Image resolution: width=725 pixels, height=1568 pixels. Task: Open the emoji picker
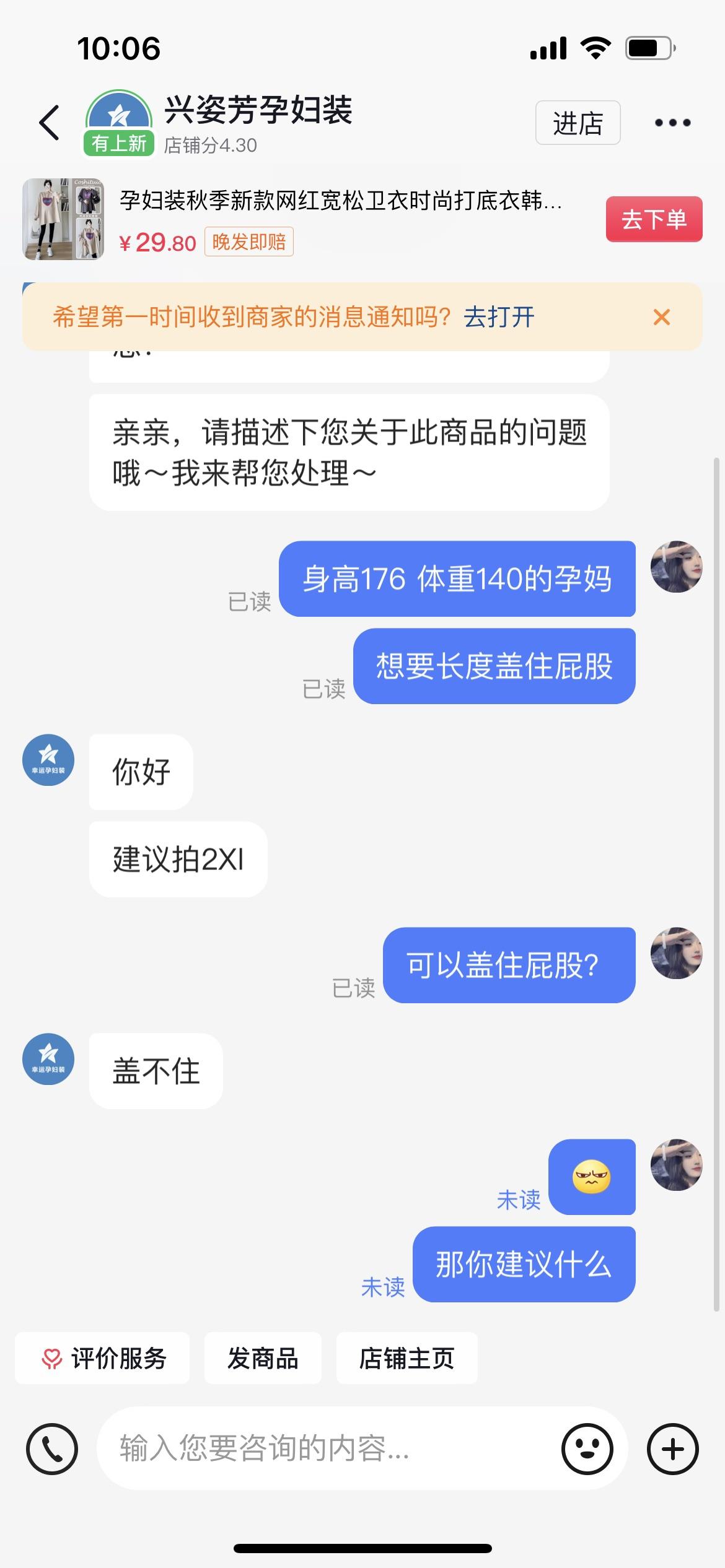coord(587,1449)
